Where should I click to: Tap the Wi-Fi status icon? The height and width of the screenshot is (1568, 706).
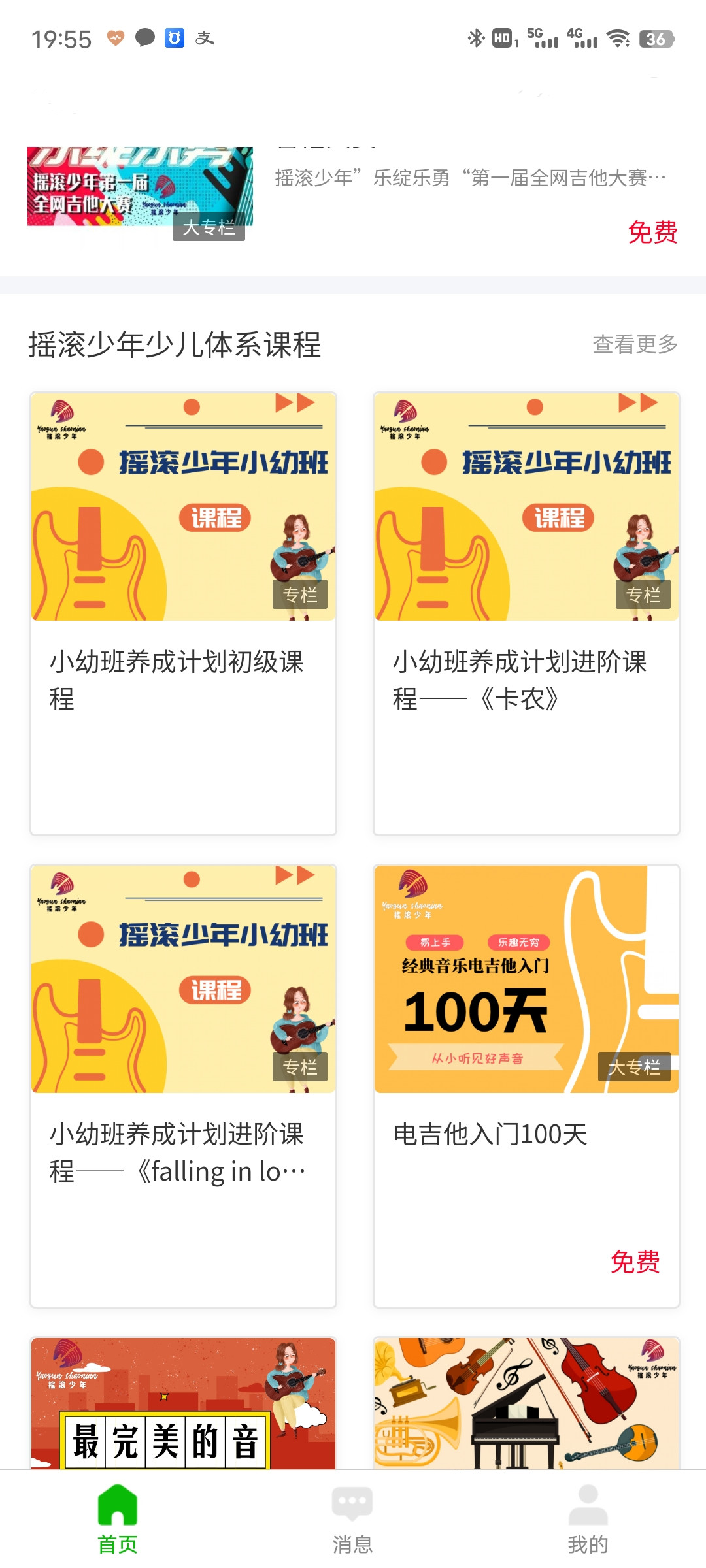point(619,39)
